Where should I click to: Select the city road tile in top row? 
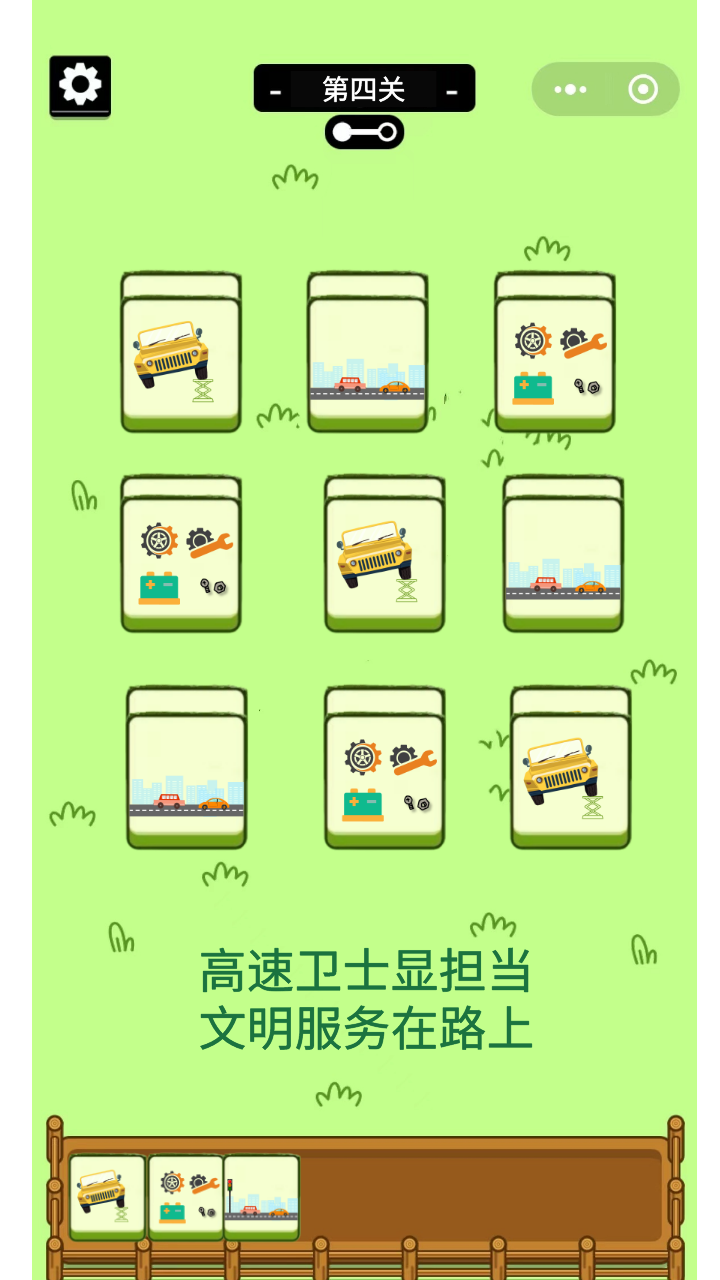click(367, 362)
